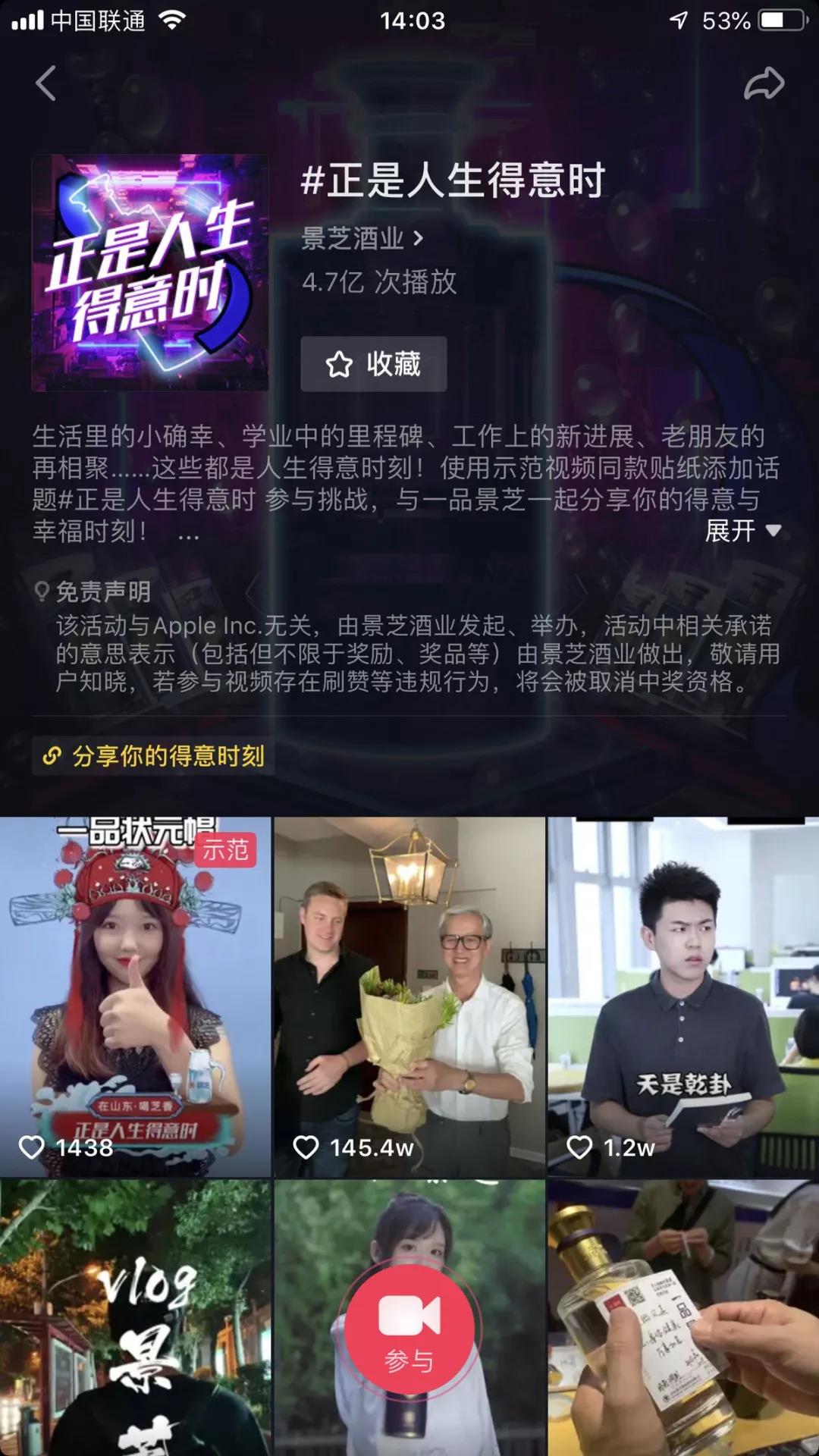This screenshot has width=819, height=1456.
Task: Open 景芝酒业 brand profile link
Action: (x=362, y=239)
